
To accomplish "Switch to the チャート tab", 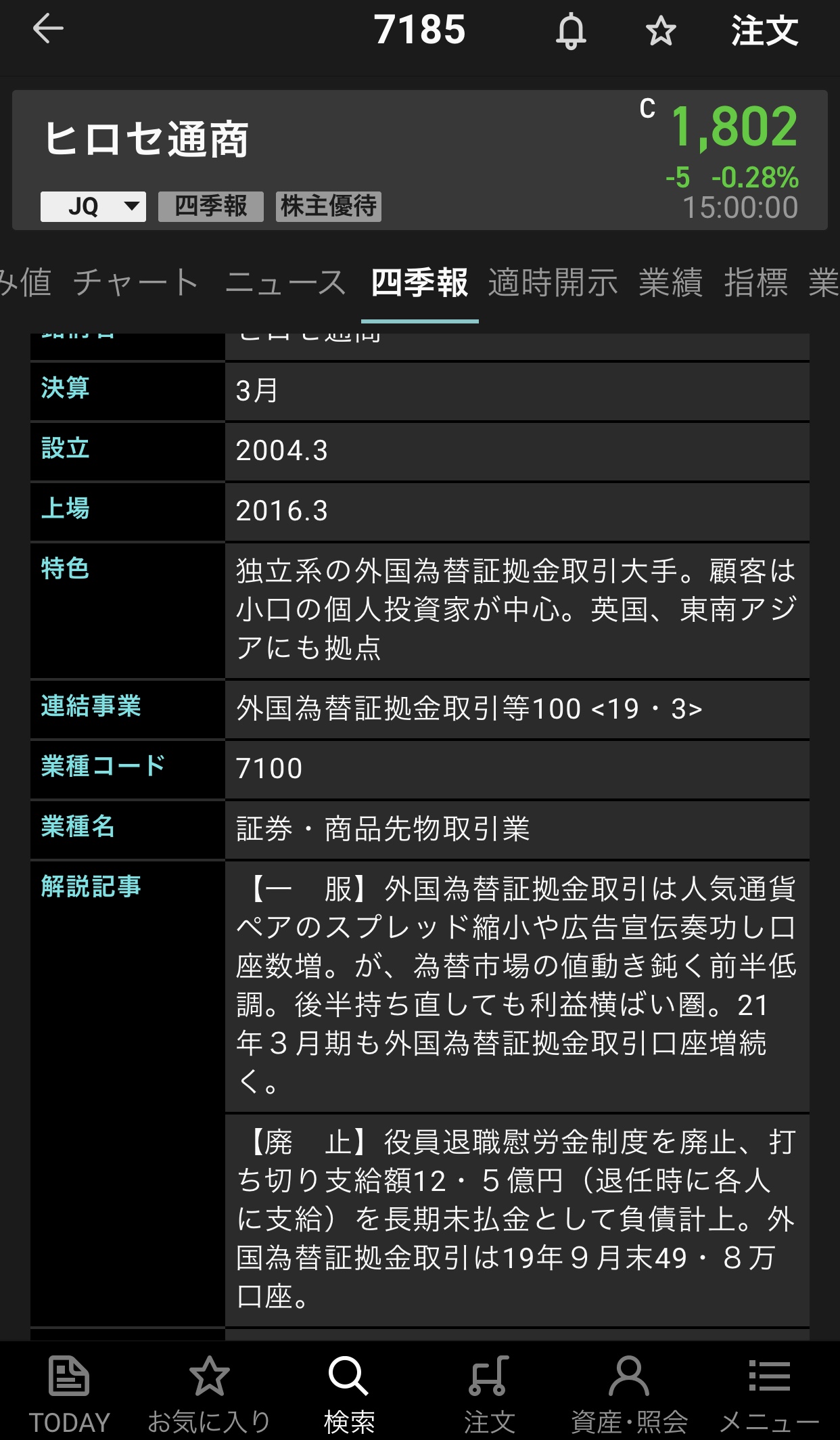I will coord(136,282).
